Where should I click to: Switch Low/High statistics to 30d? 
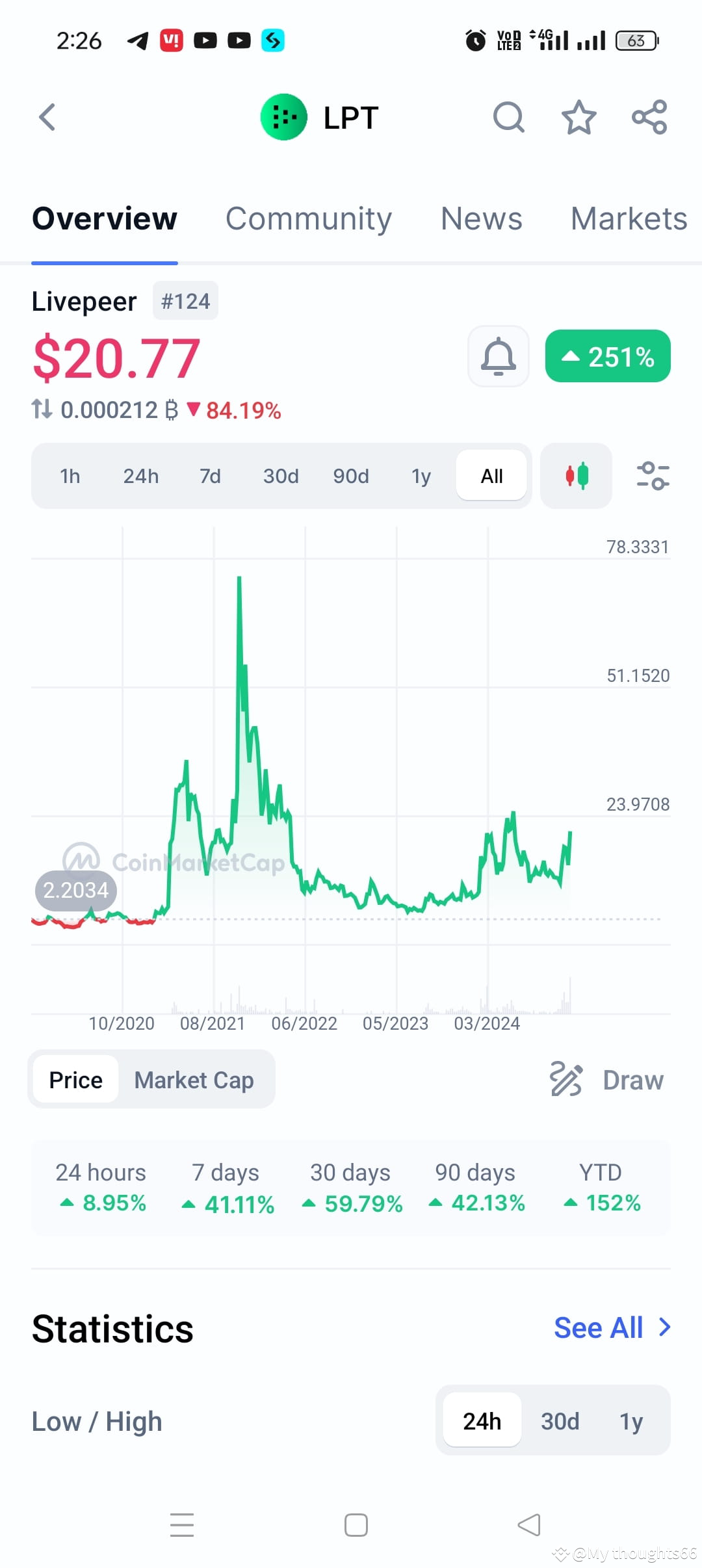[559, 1421]
